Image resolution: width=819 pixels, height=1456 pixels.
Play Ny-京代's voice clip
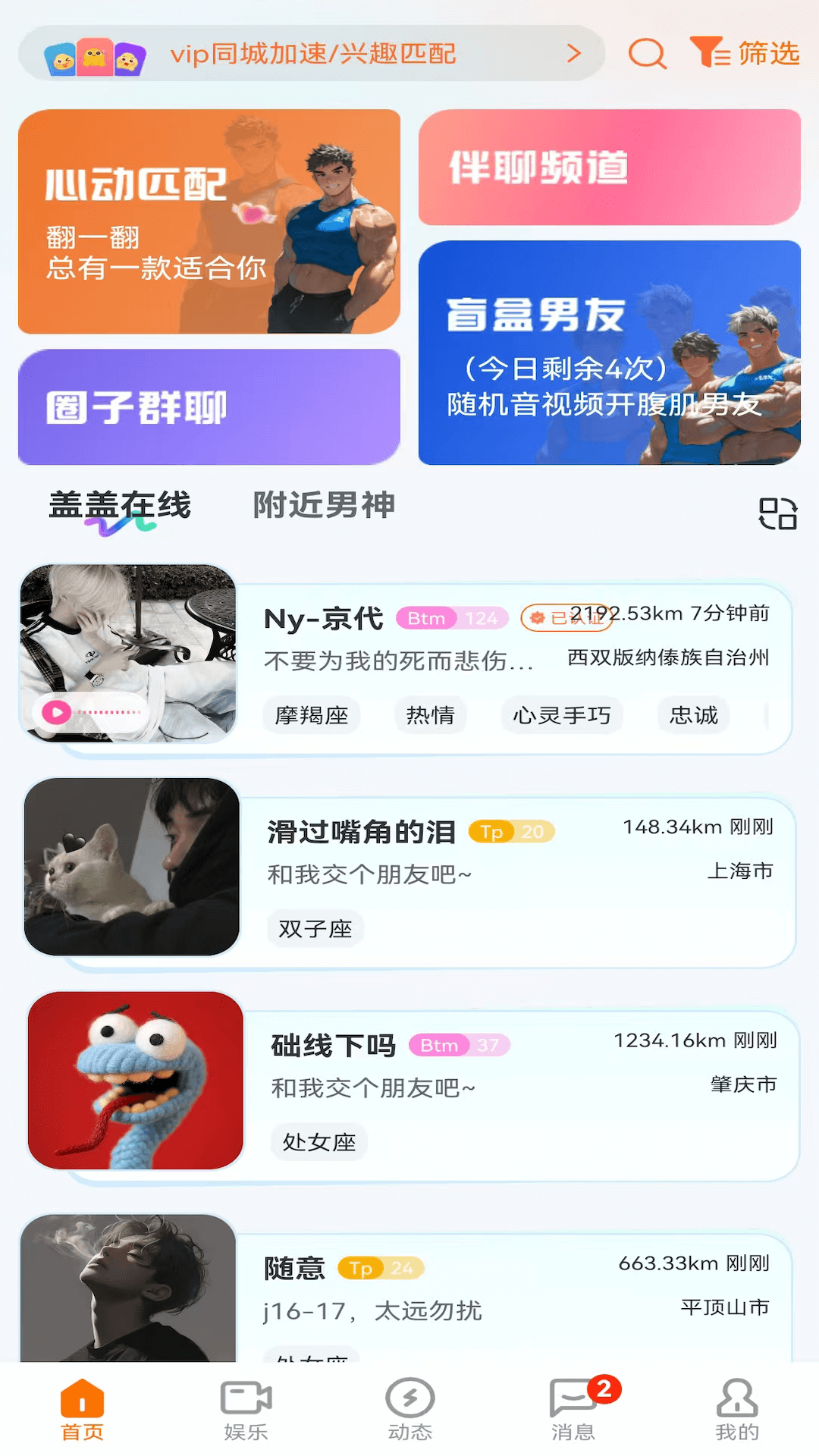click(55, 713)
